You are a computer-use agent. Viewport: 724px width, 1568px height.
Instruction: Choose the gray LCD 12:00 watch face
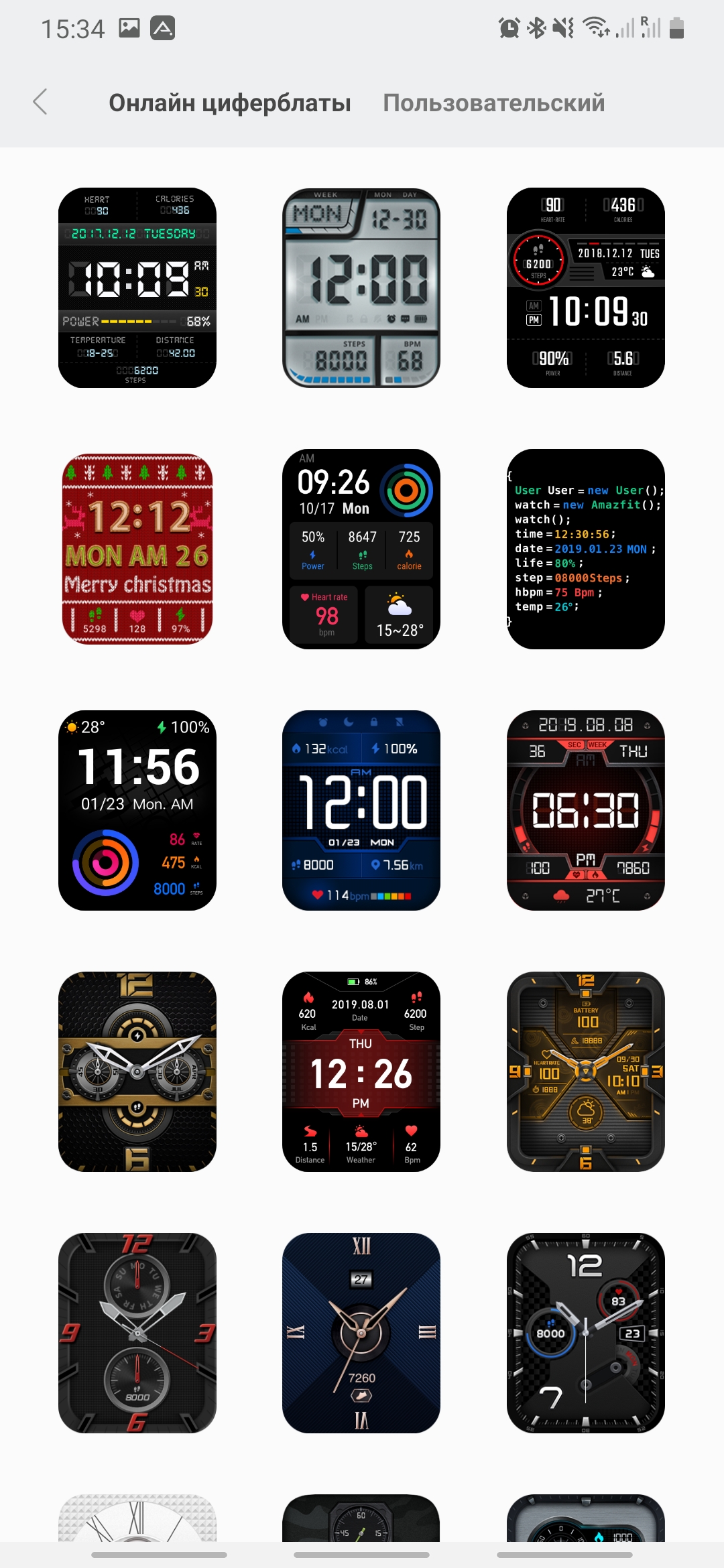(361, 287)
